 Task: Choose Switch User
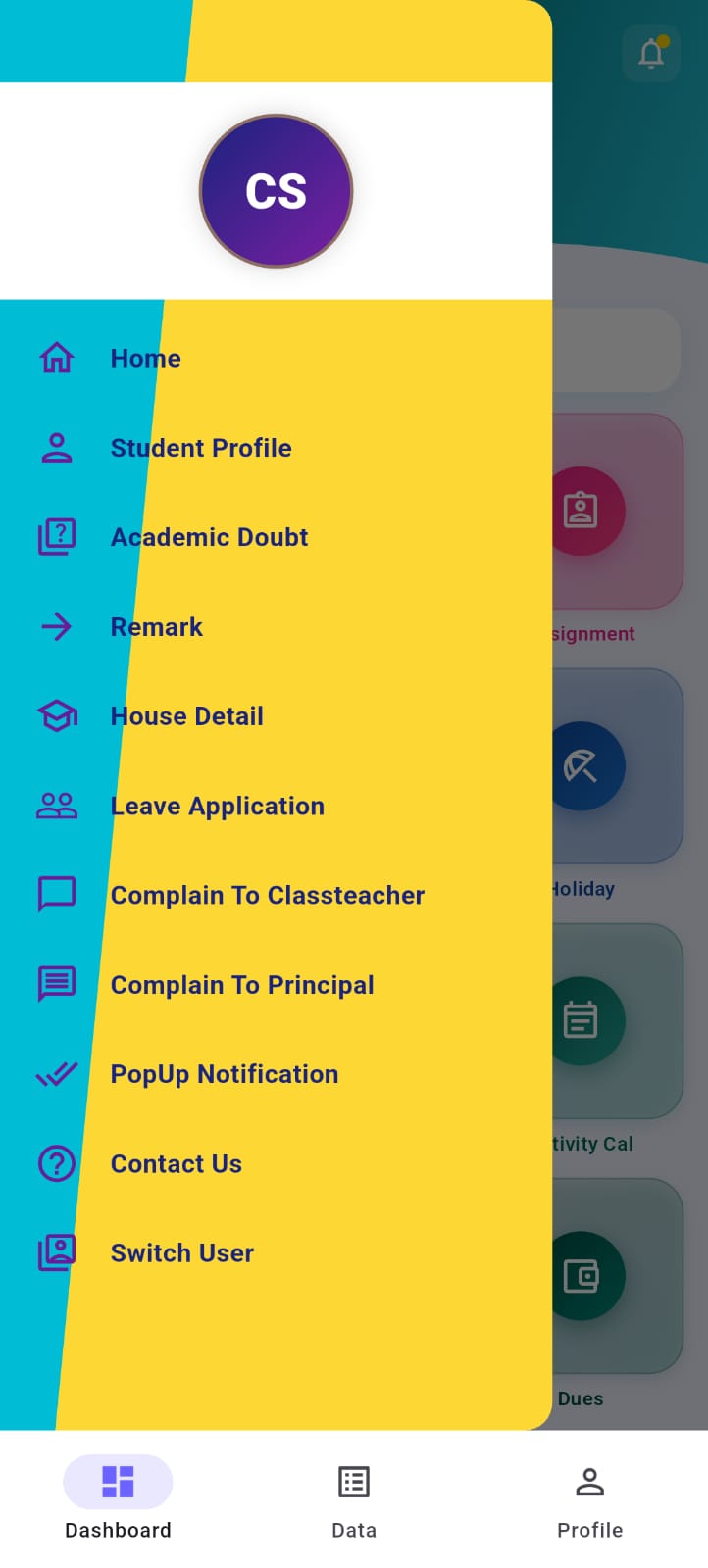[181, 1253]
